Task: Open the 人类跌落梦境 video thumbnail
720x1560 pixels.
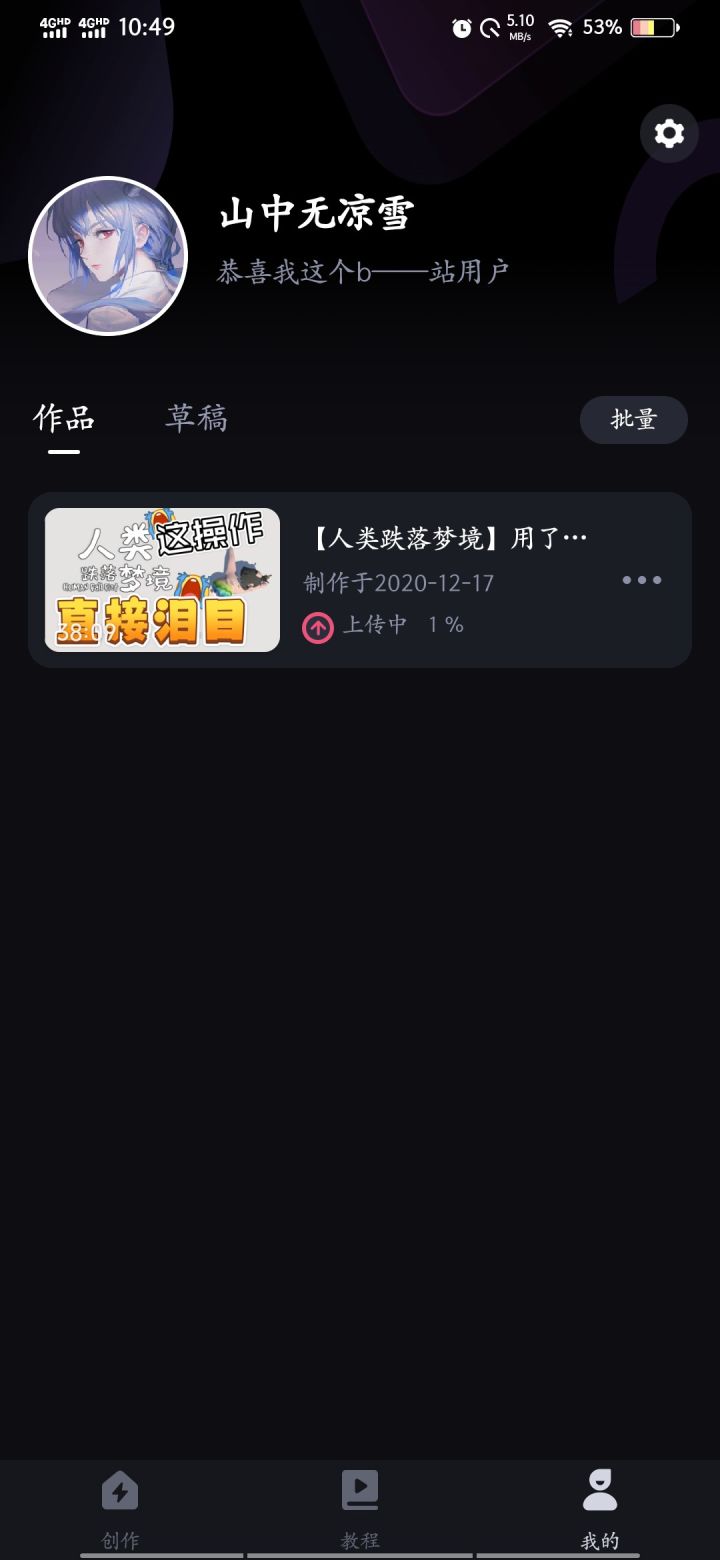Action: click(161, 580)
